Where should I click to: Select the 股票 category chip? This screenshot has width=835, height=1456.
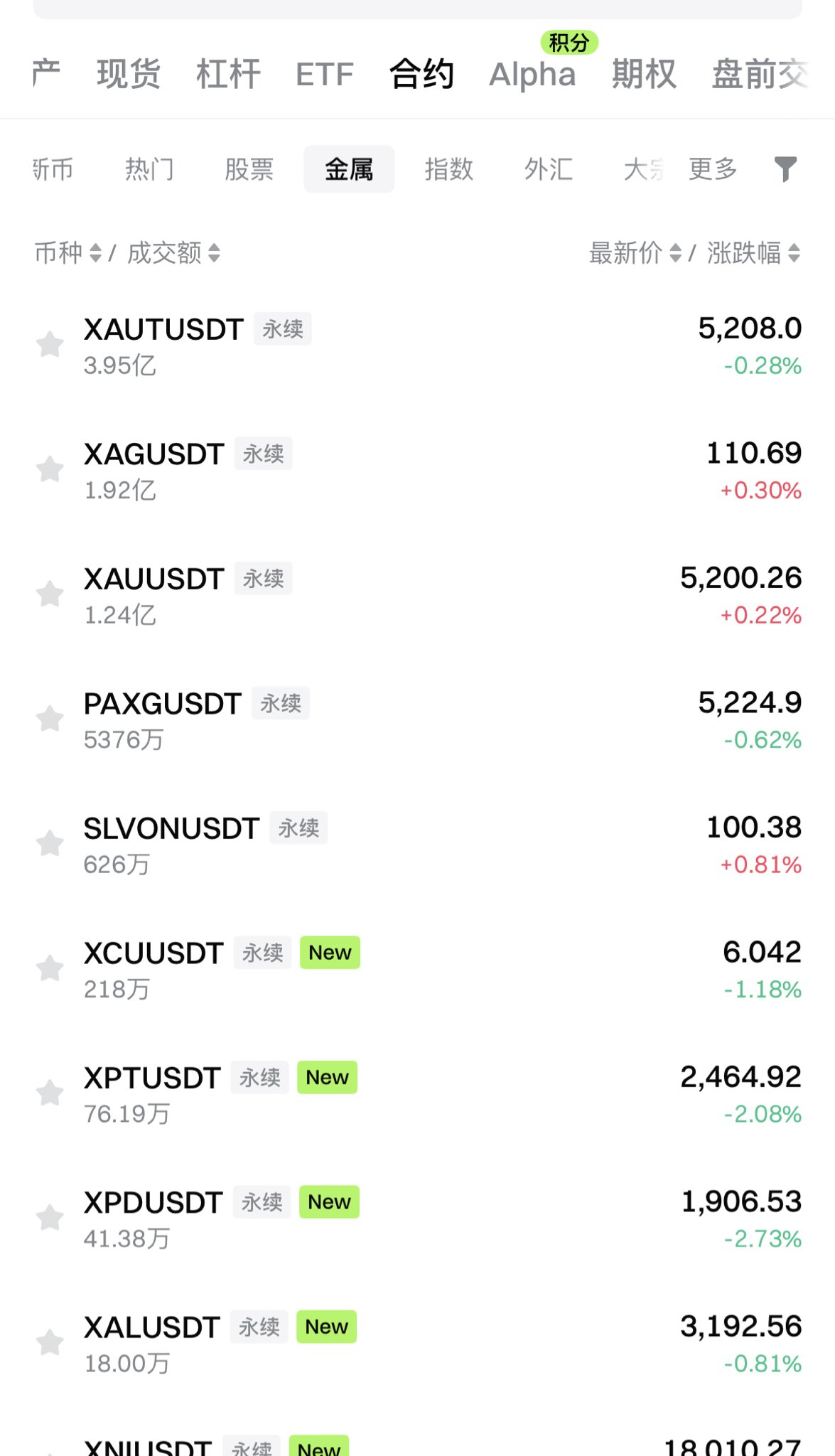[x=249, y=169]
